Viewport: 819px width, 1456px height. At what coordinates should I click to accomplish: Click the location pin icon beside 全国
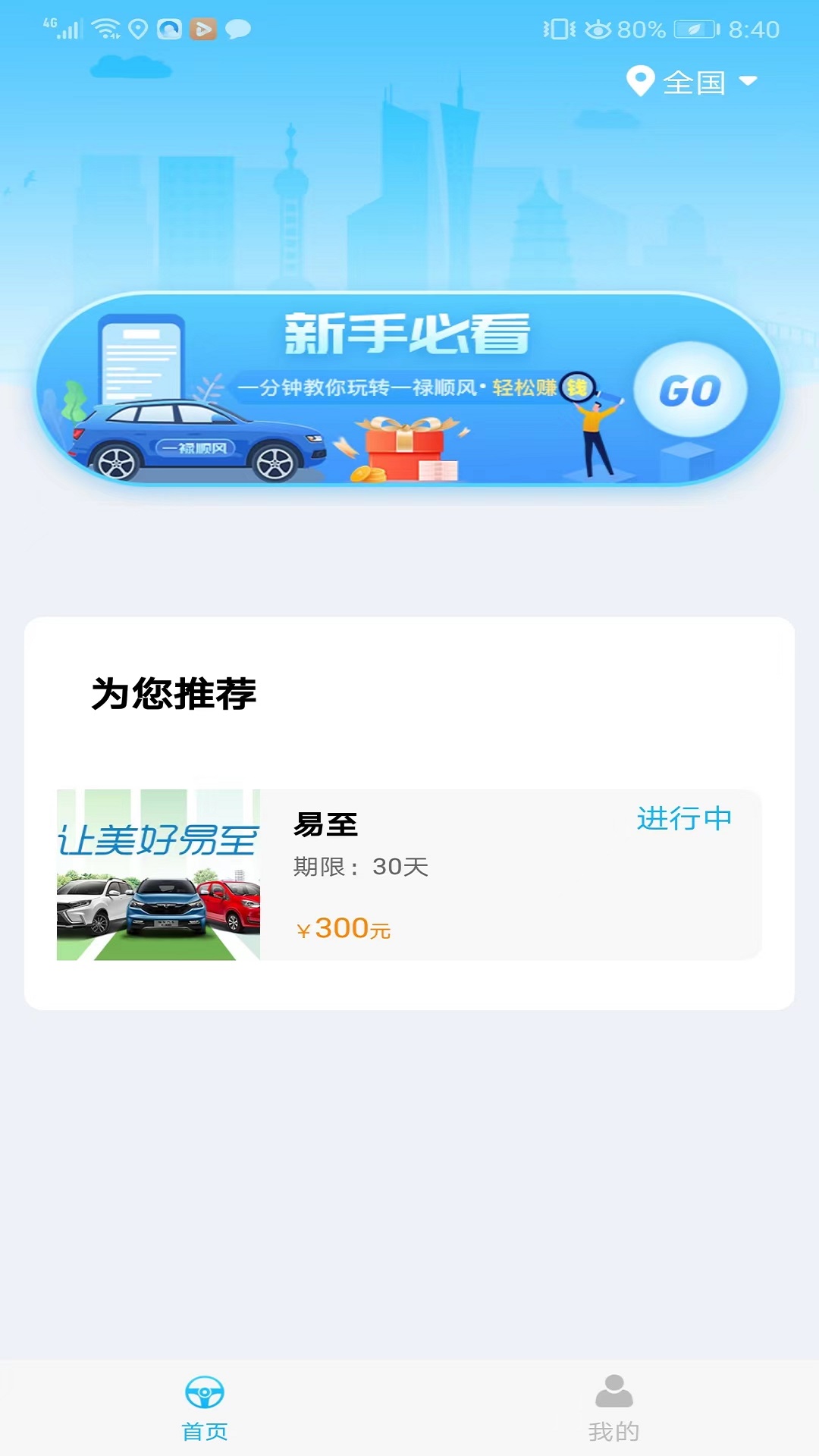[639, 82]
